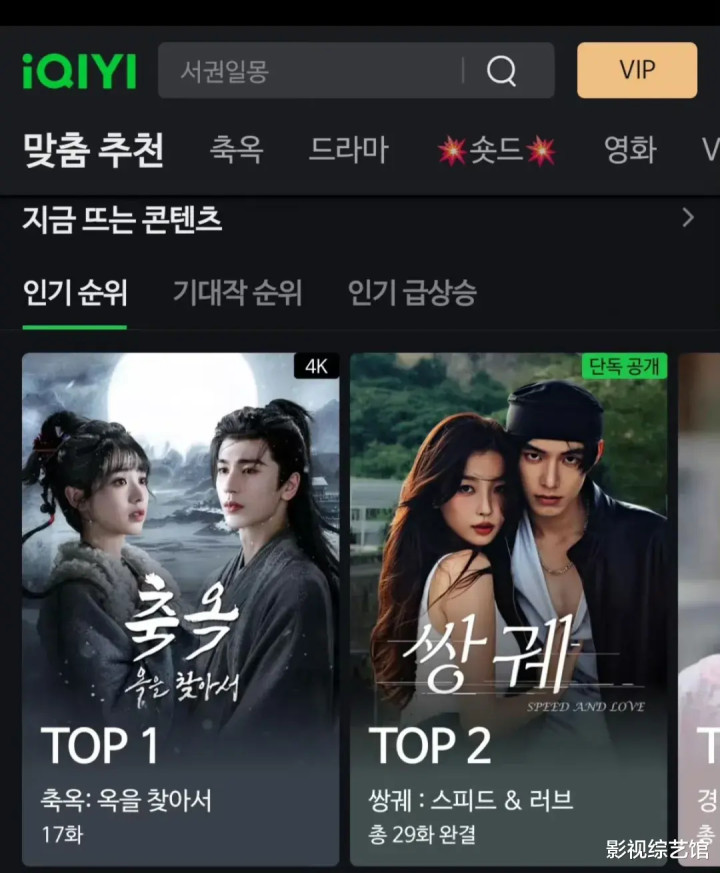Viewport: 720px width, 873px height.
Task: Select the 맞춤 추천 tab
Action: click(x=94, y=149)
